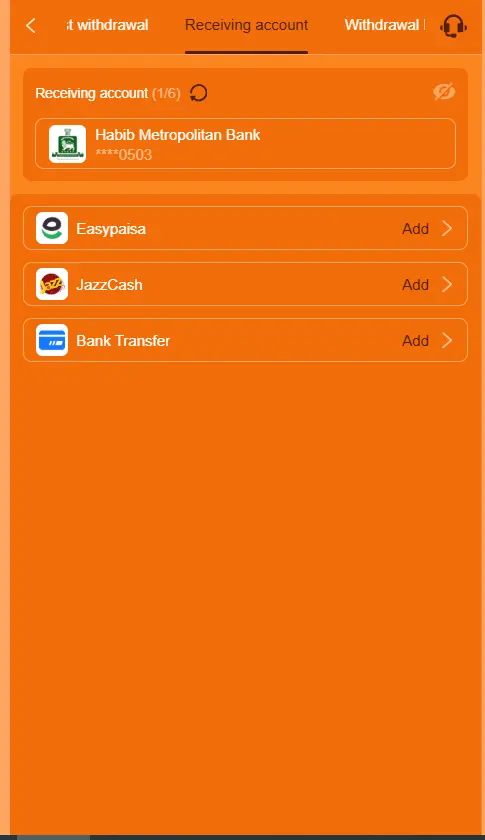
Task: Switch to the withdrawal tab on the left
Action: [x=107, y=25]
